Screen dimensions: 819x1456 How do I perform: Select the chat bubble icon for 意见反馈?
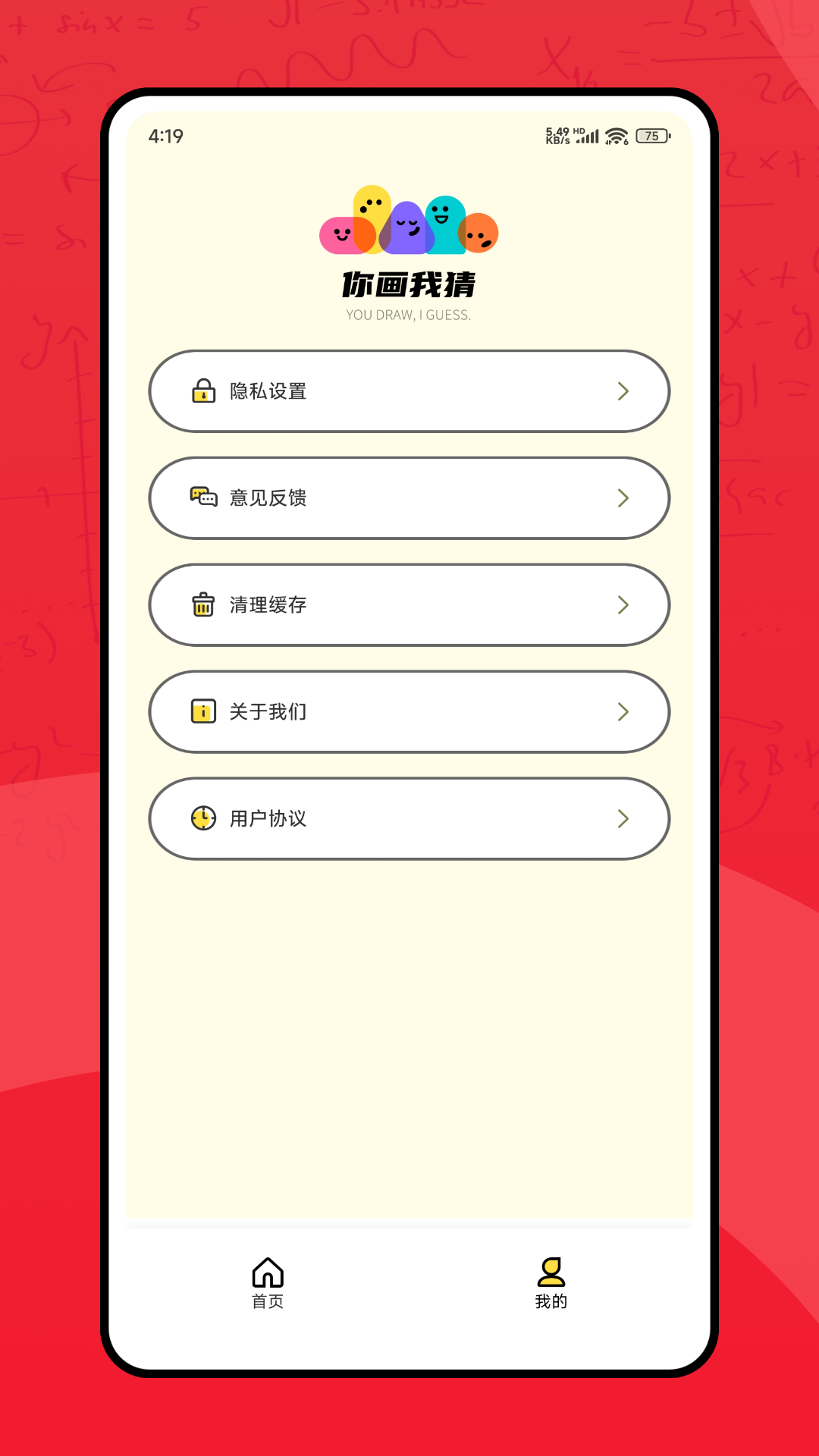[x=202, y=498]
